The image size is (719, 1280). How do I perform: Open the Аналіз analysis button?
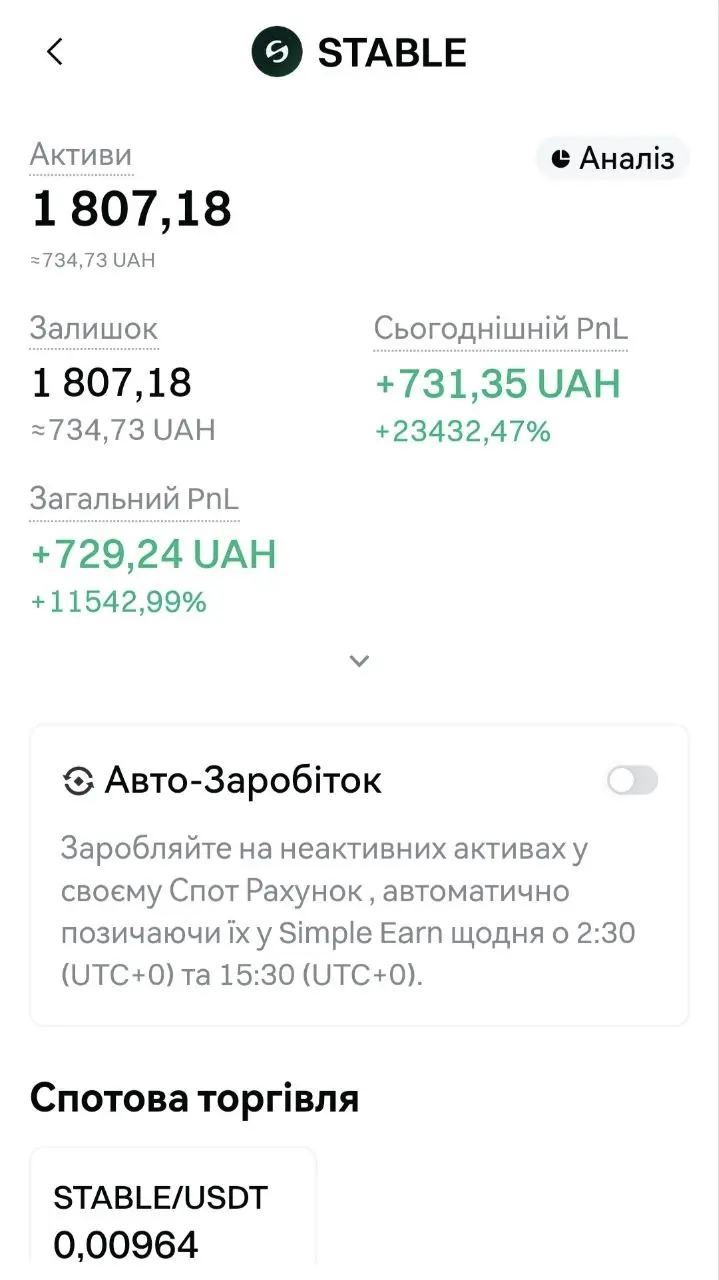pos(613,158)
